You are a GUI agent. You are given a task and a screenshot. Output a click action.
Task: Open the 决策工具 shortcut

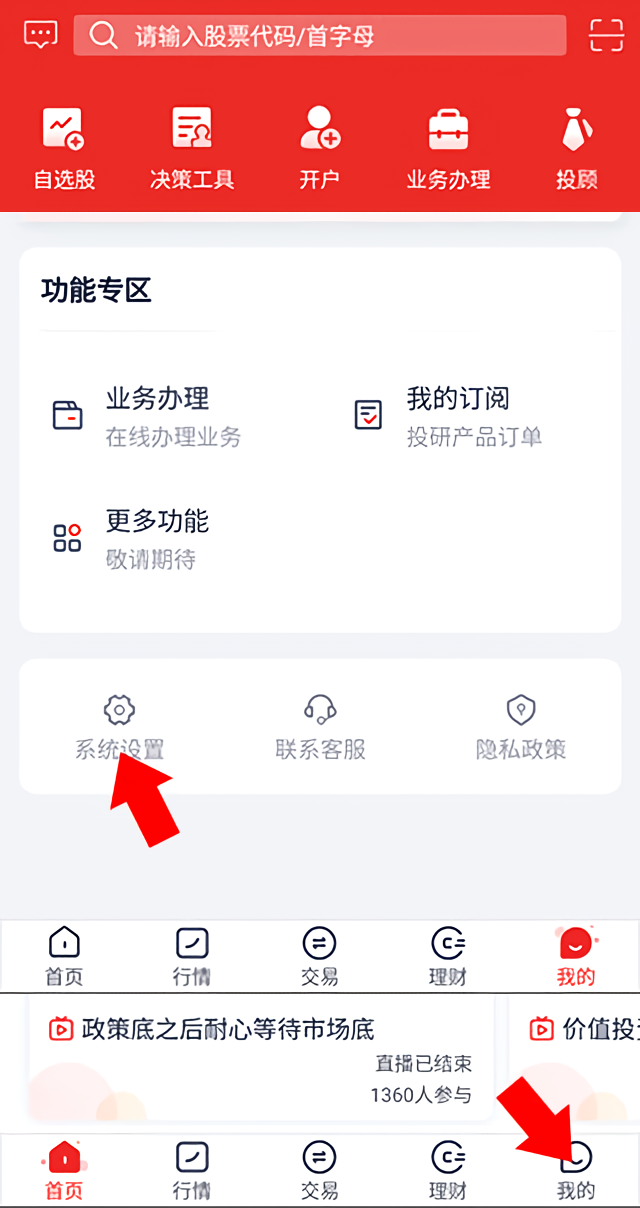(x=192, y=148)
